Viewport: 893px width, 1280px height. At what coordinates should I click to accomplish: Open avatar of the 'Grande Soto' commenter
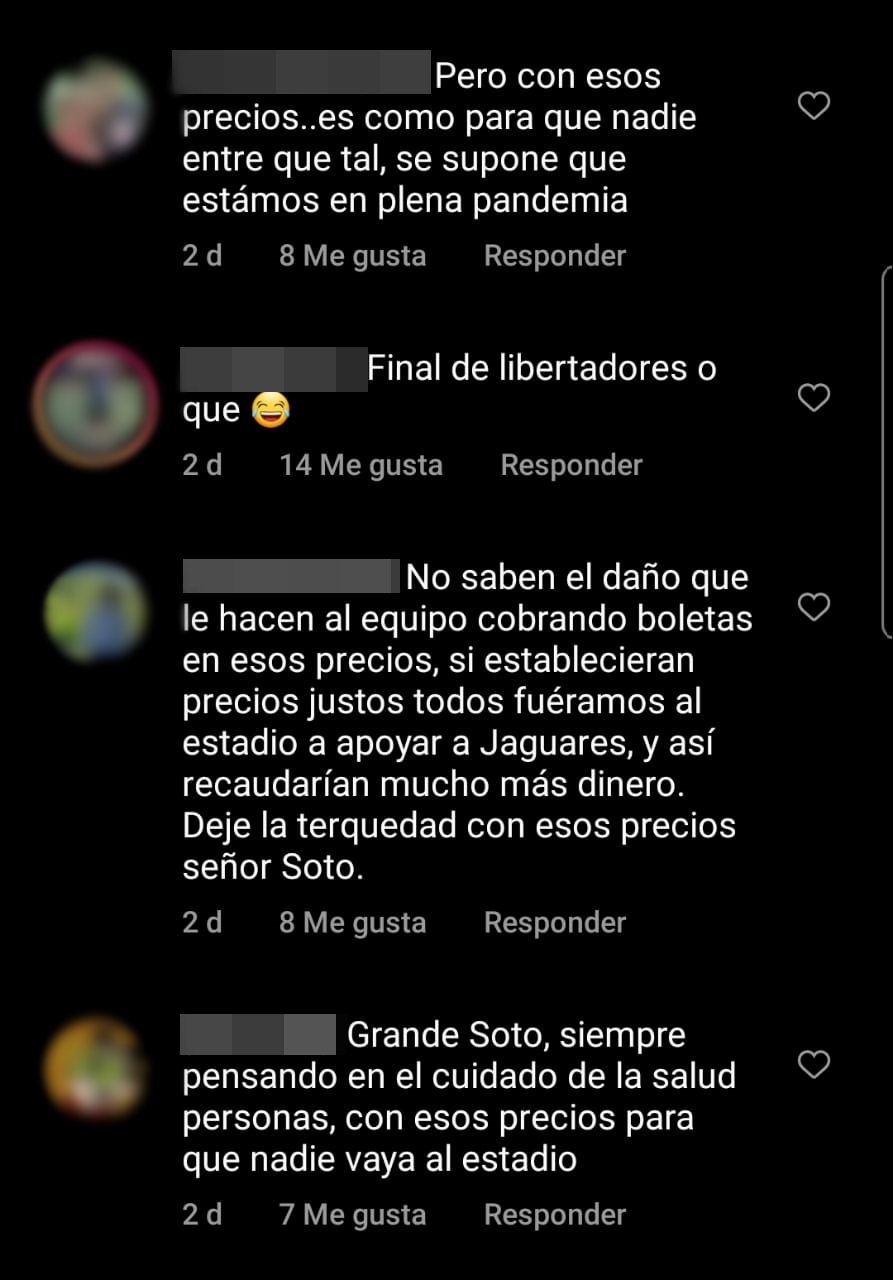coord(95,1068)
